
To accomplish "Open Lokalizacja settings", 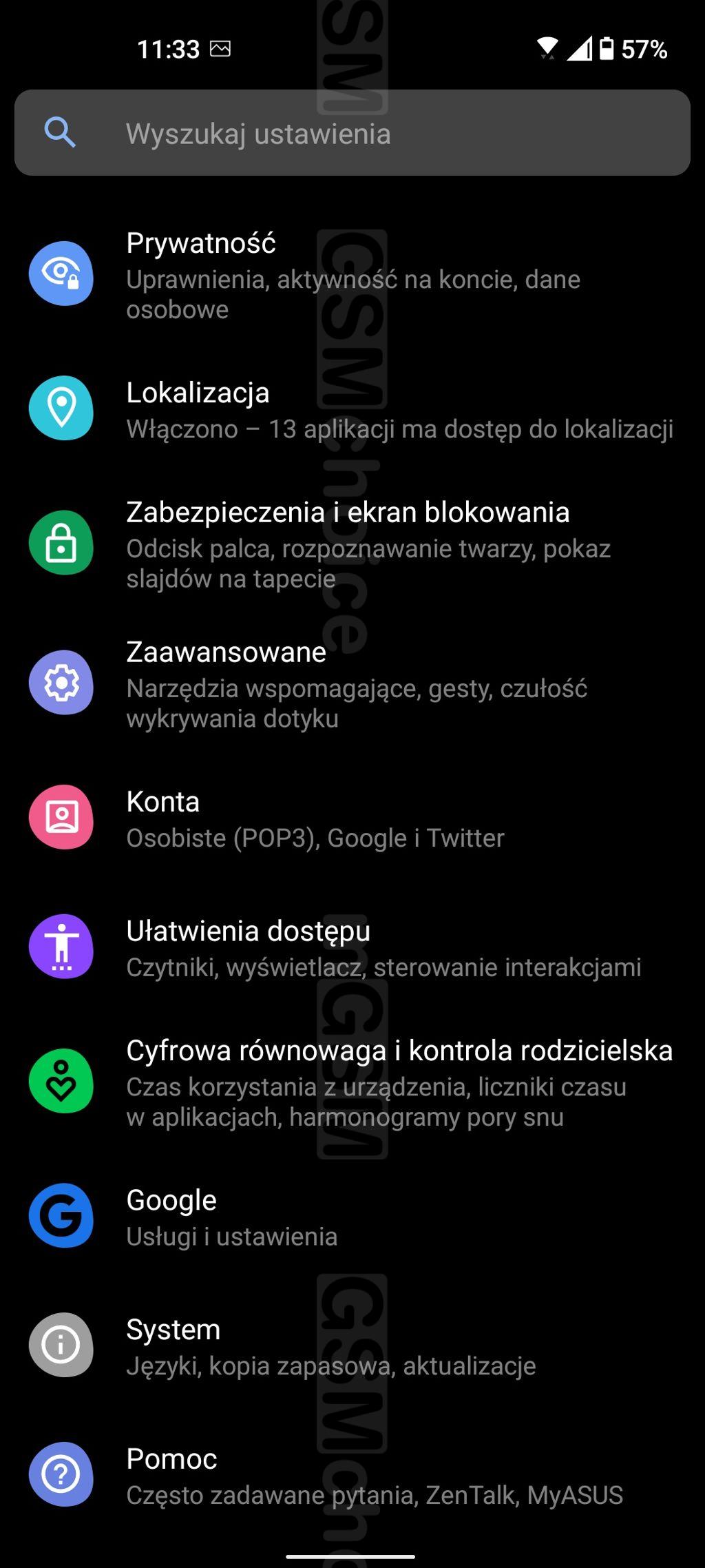I will [x=352, y=409].
